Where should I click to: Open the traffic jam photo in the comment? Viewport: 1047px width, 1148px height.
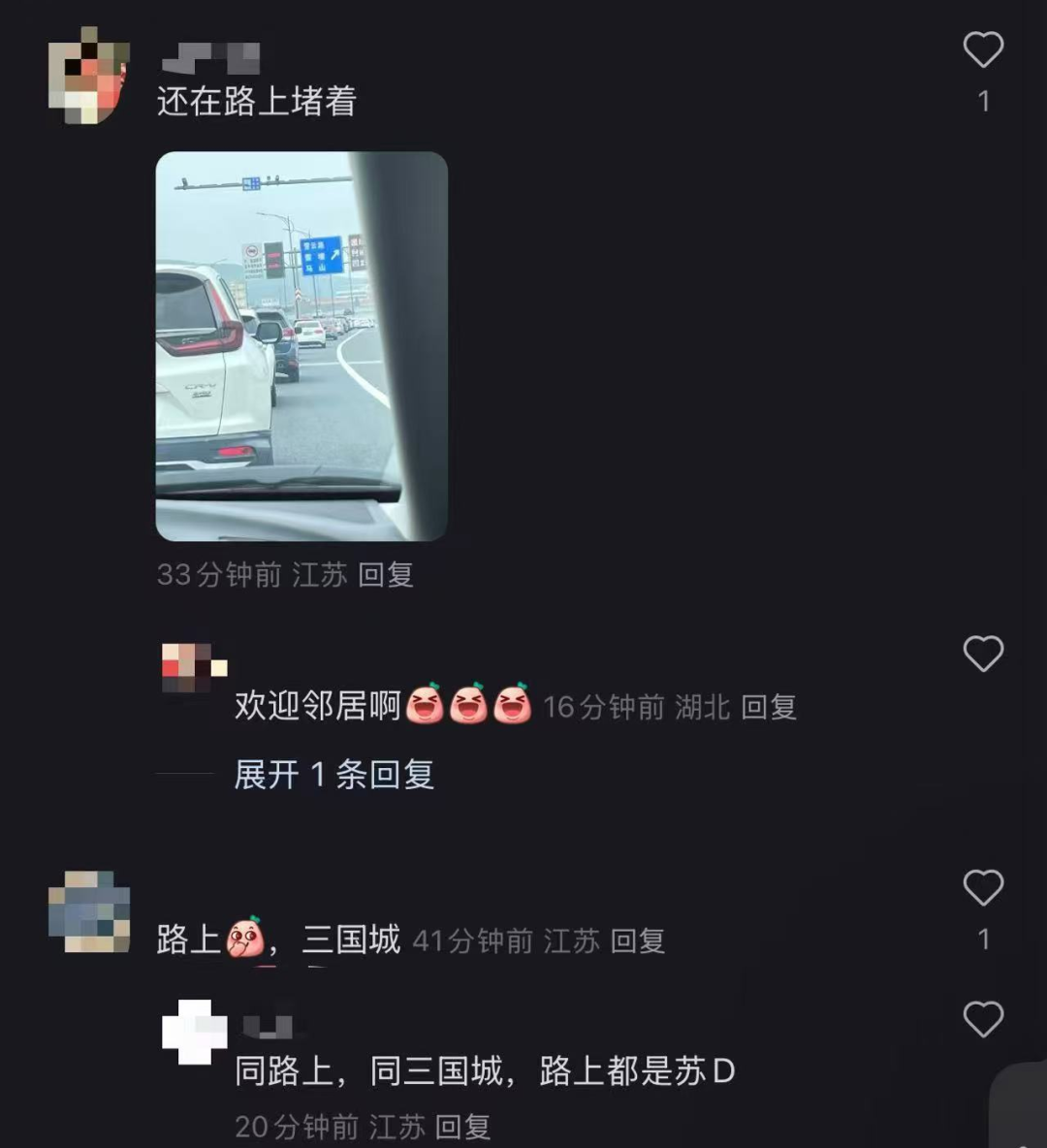[x=301, y=346]
